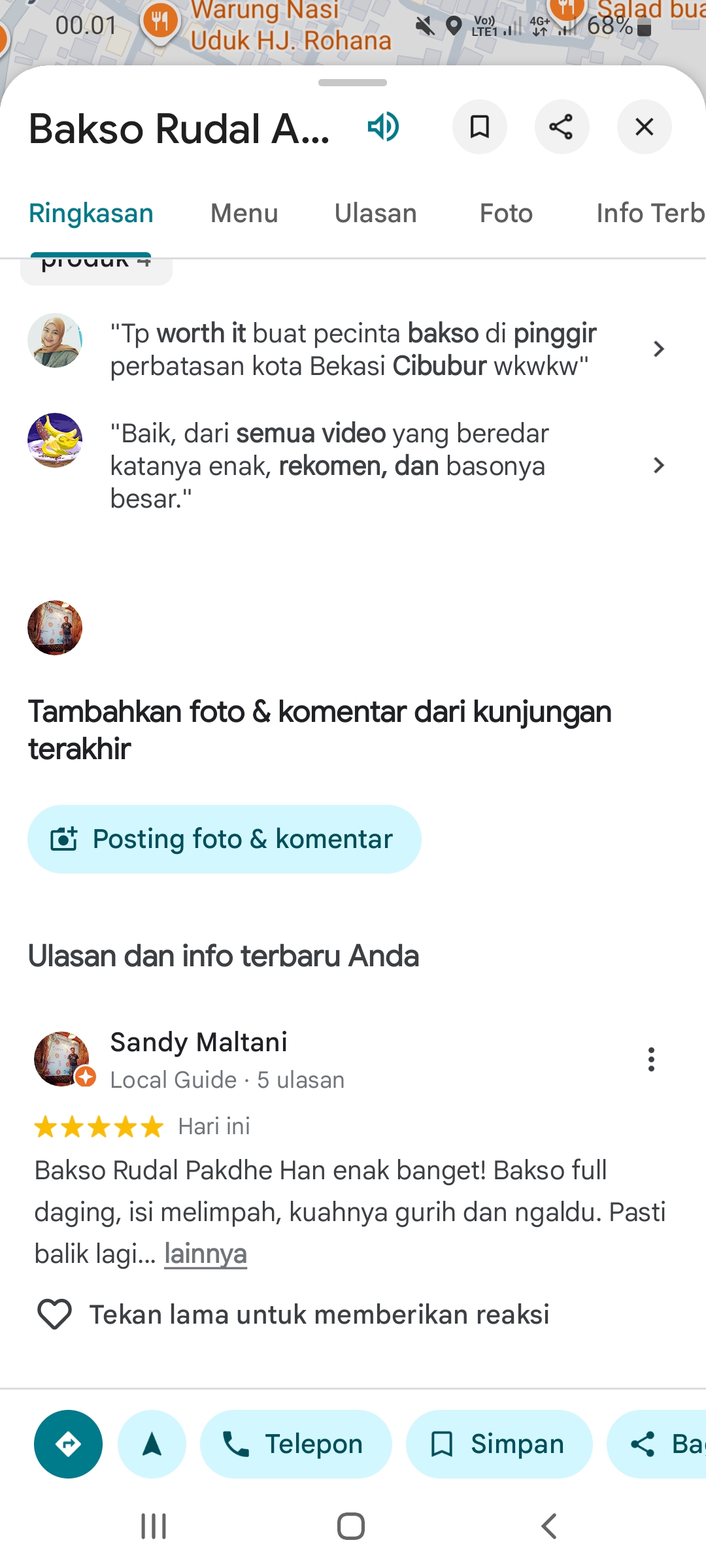
Task: Open Sandy Maltani's profile picture
Action: pos(61,1059)
